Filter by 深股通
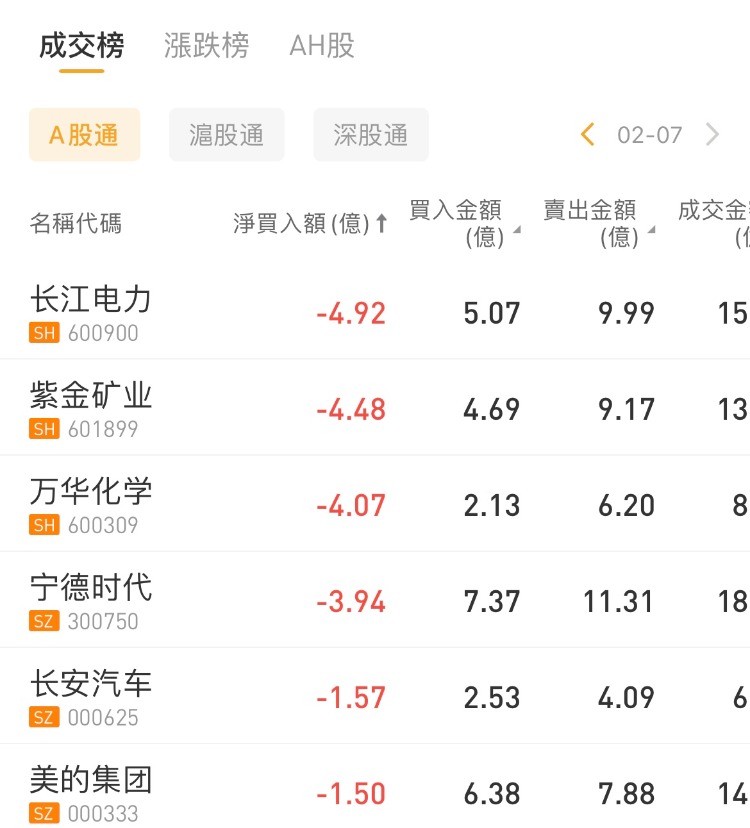Screen dimensions: 750x828 tap(370, 135)
